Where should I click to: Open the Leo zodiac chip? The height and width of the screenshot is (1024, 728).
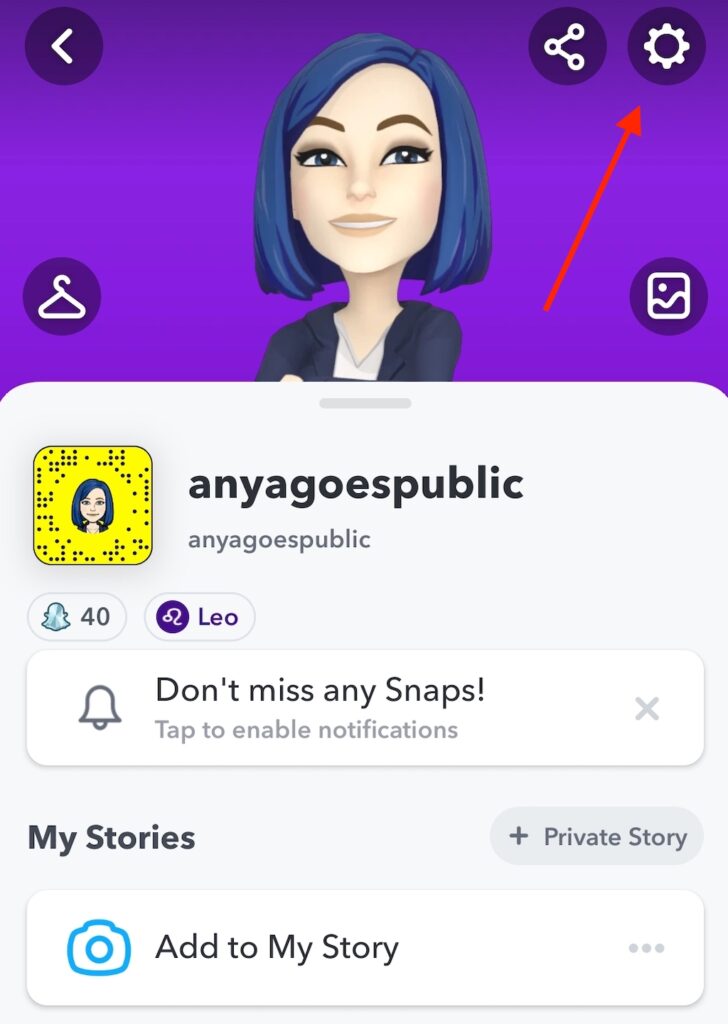pos(200,617)
